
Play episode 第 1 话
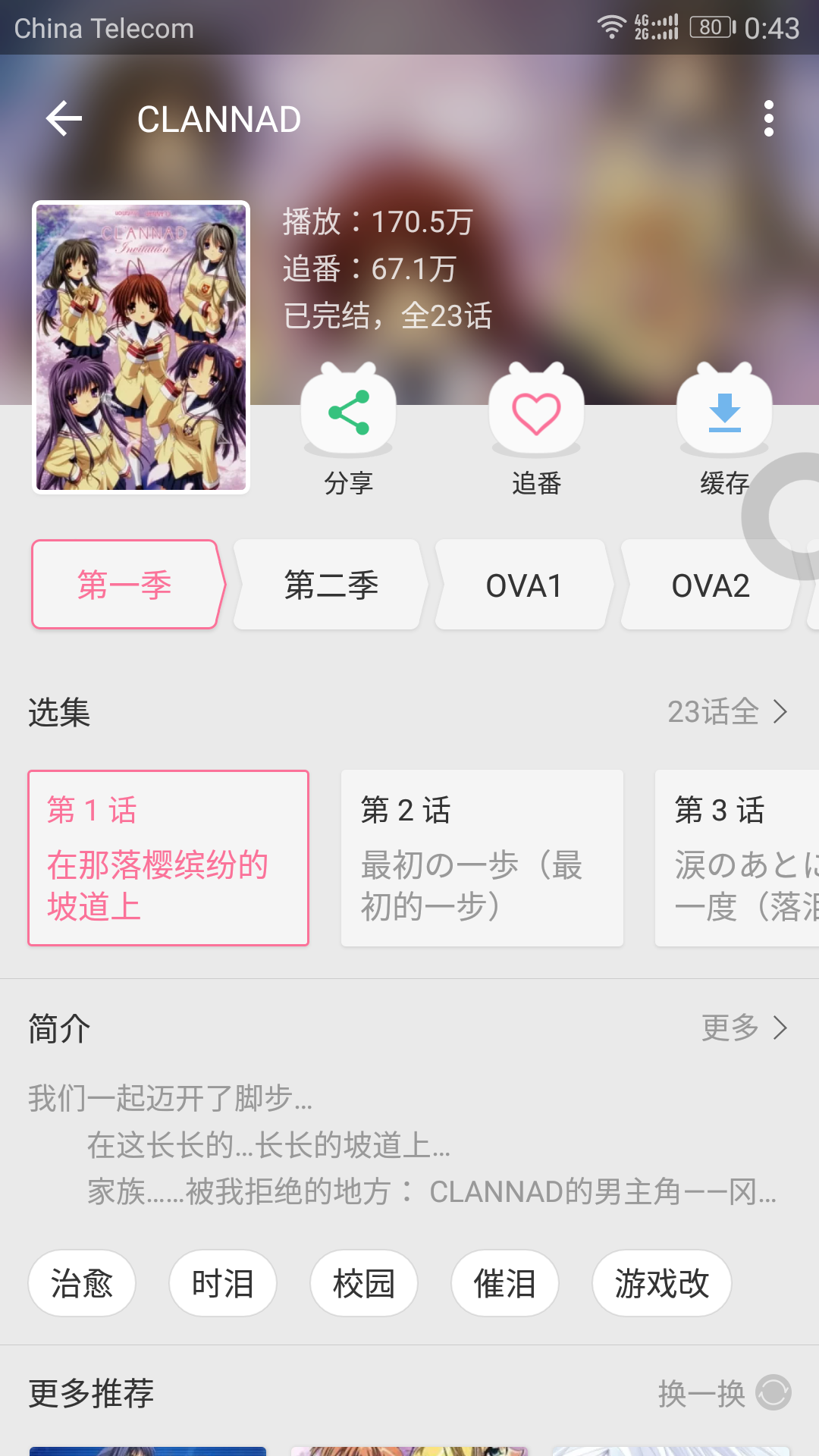(168, 858)
